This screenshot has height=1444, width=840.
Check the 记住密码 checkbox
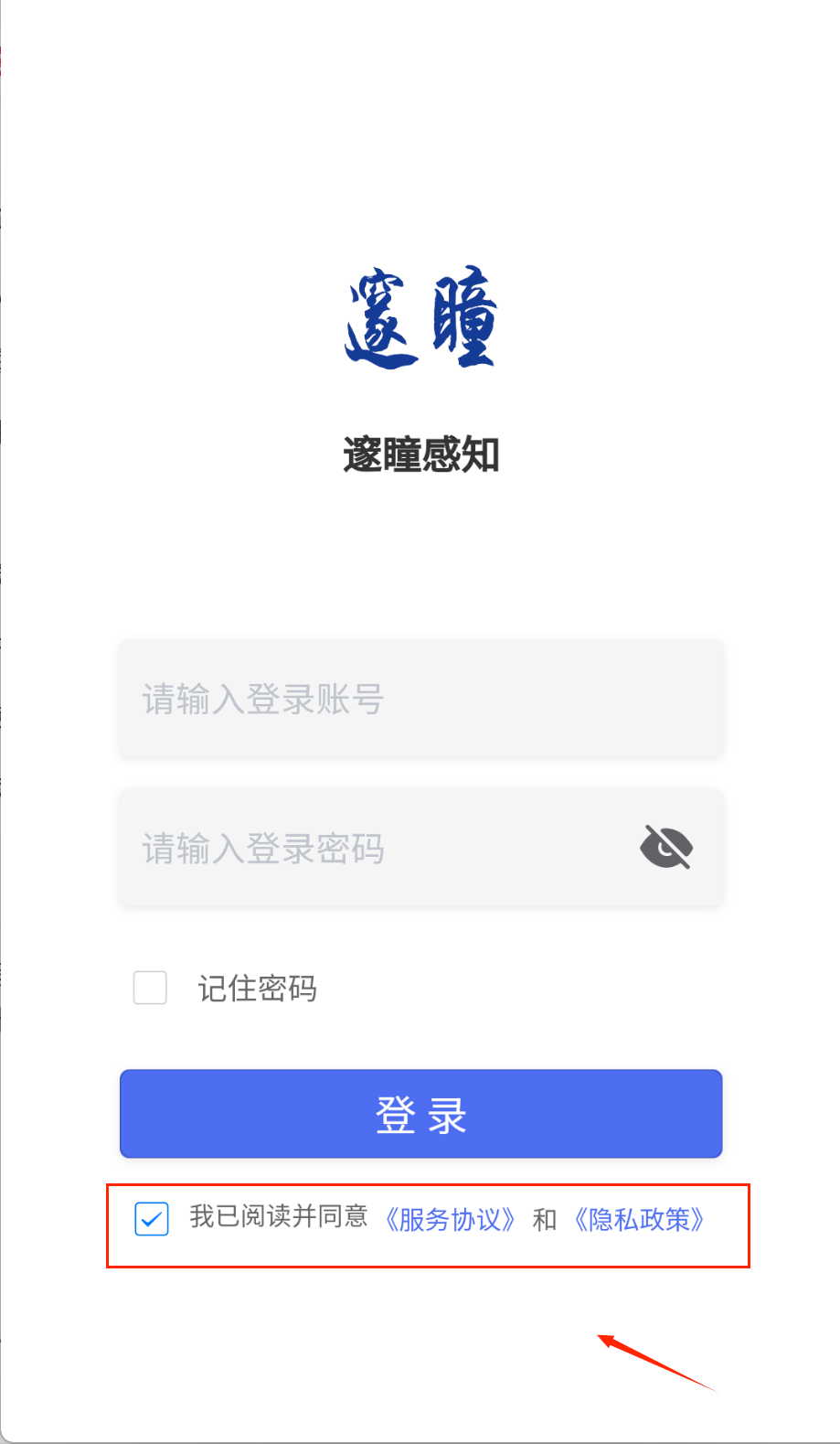point(150,988)
